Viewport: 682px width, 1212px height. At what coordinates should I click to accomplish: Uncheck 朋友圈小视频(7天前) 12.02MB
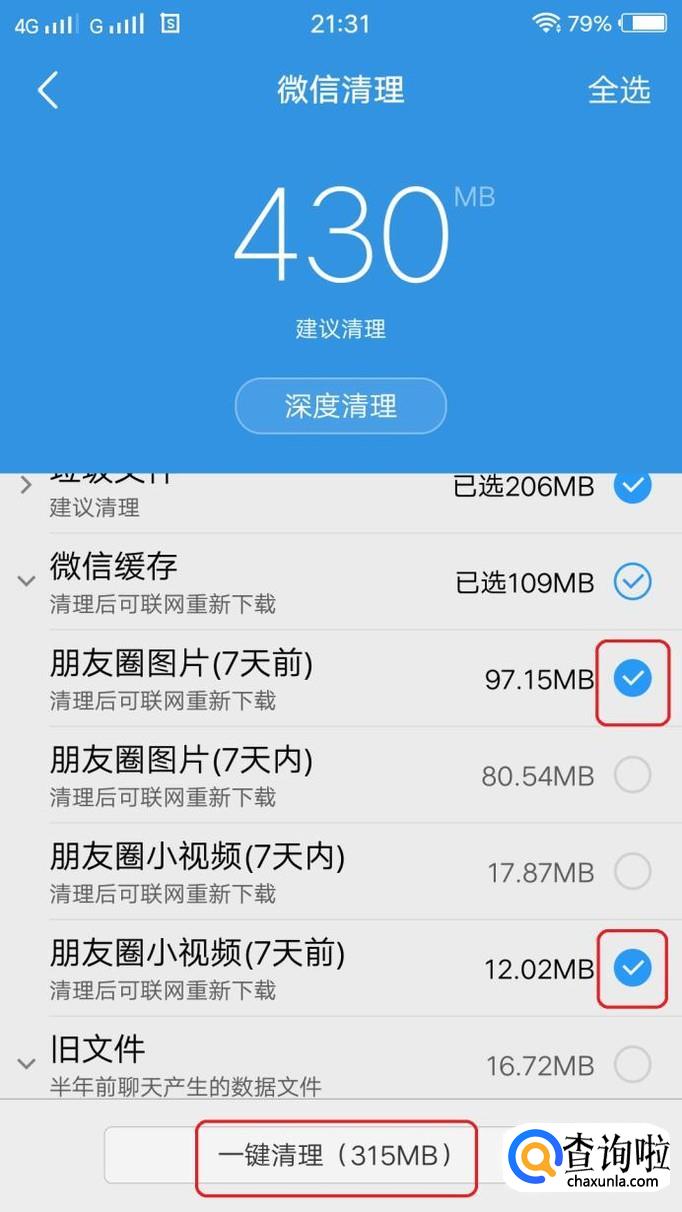(632, 967)
